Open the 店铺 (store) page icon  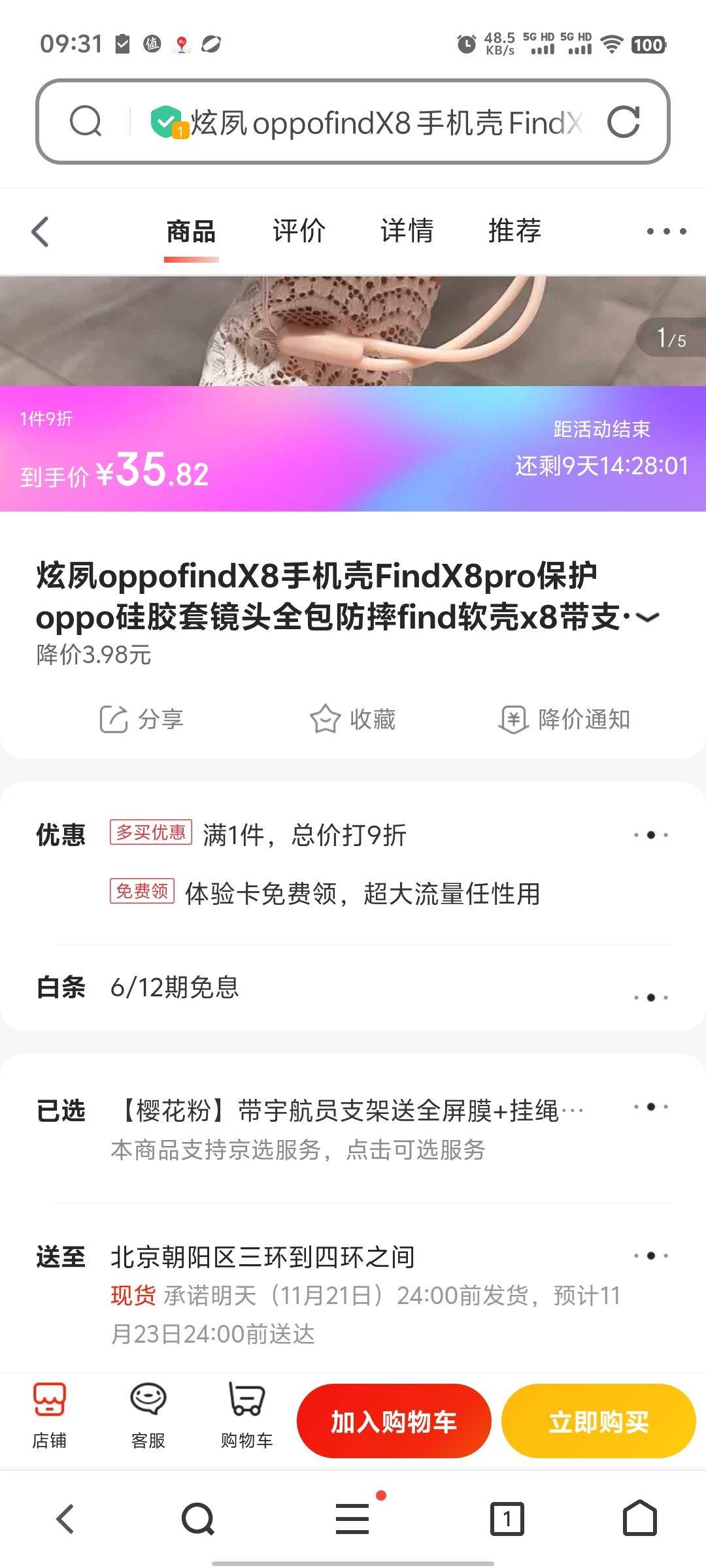tap(50, 1421)
